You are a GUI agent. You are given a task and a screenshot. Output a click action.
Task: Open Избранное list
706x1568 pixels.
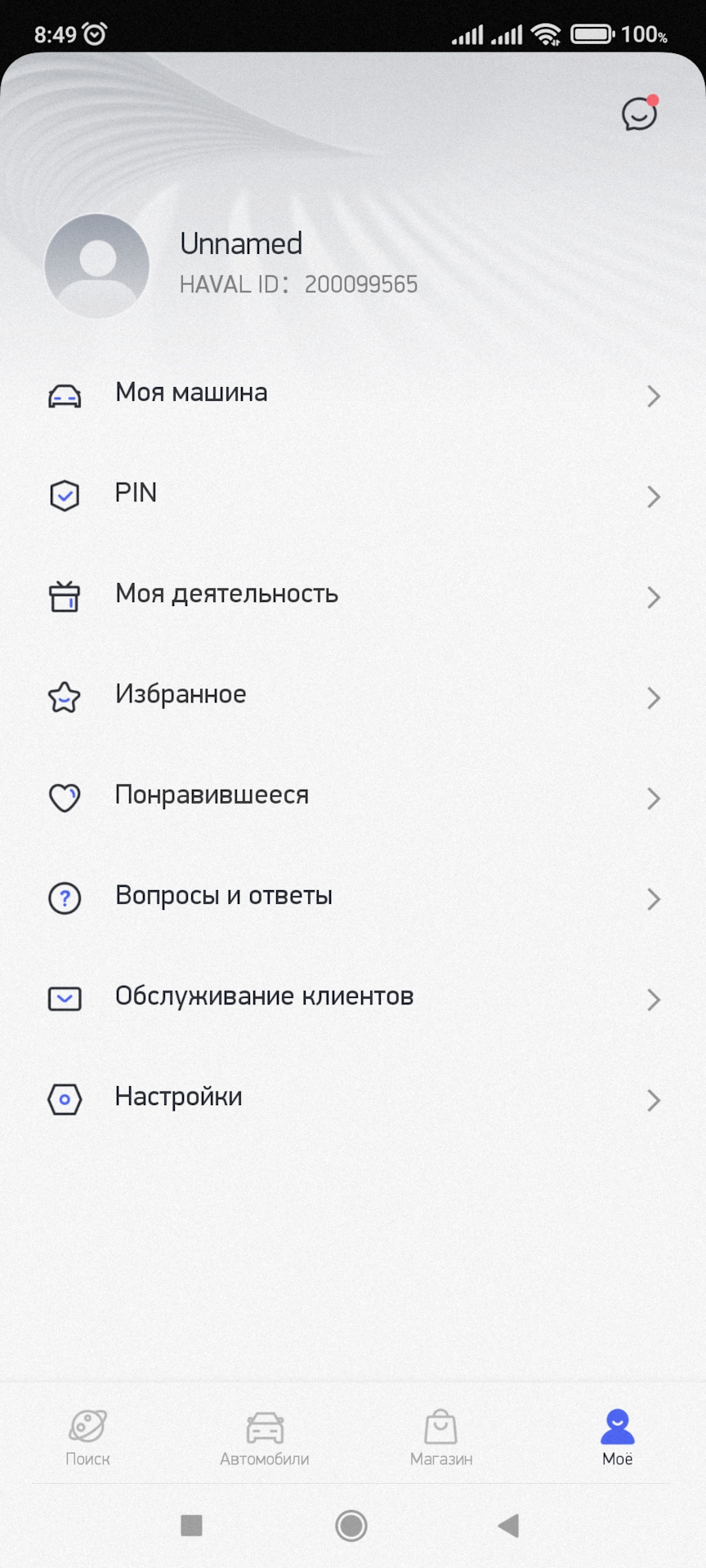click(x=351, y=696)
